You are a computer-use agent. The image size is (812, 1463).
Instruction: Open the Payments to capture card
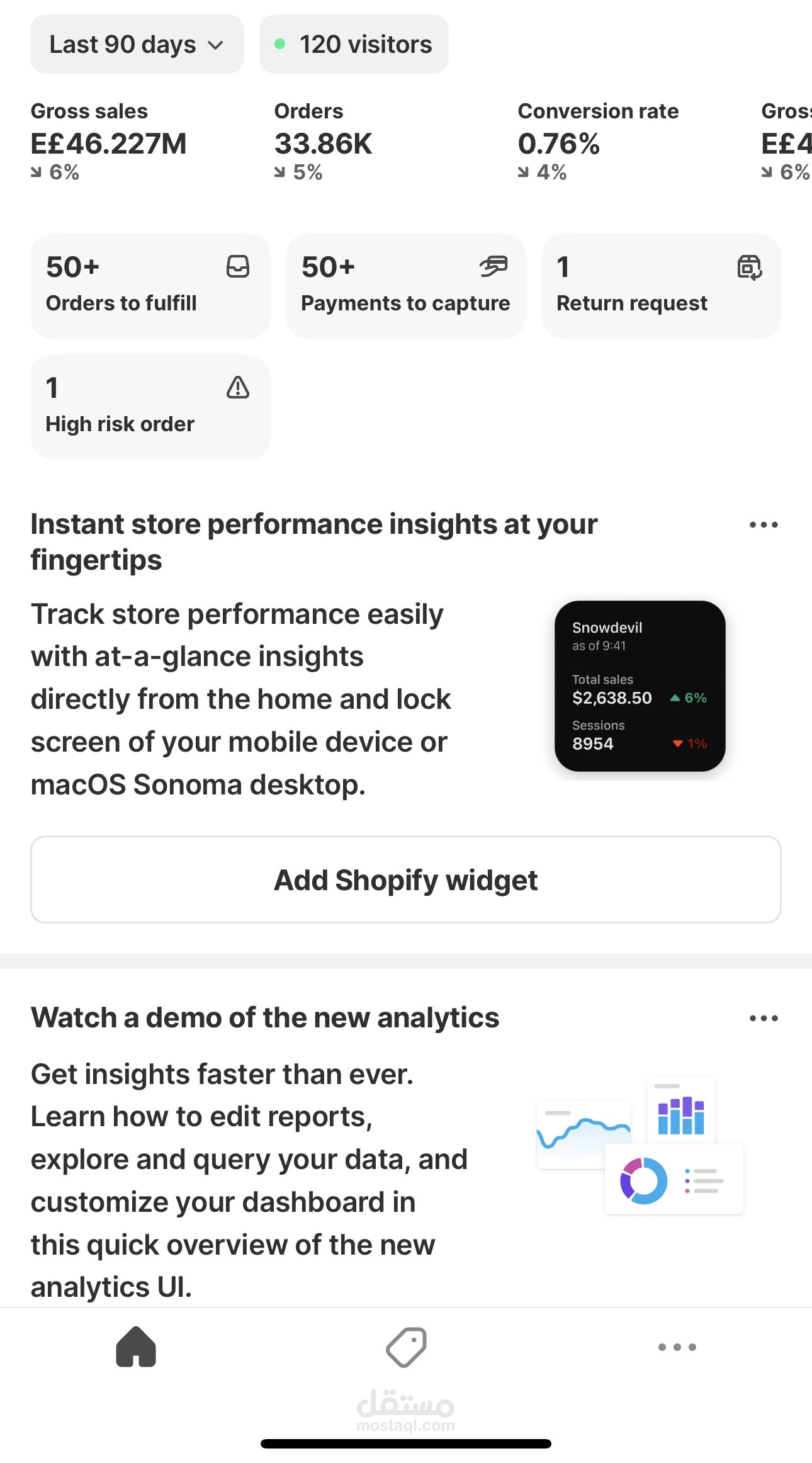pos(405,286)
